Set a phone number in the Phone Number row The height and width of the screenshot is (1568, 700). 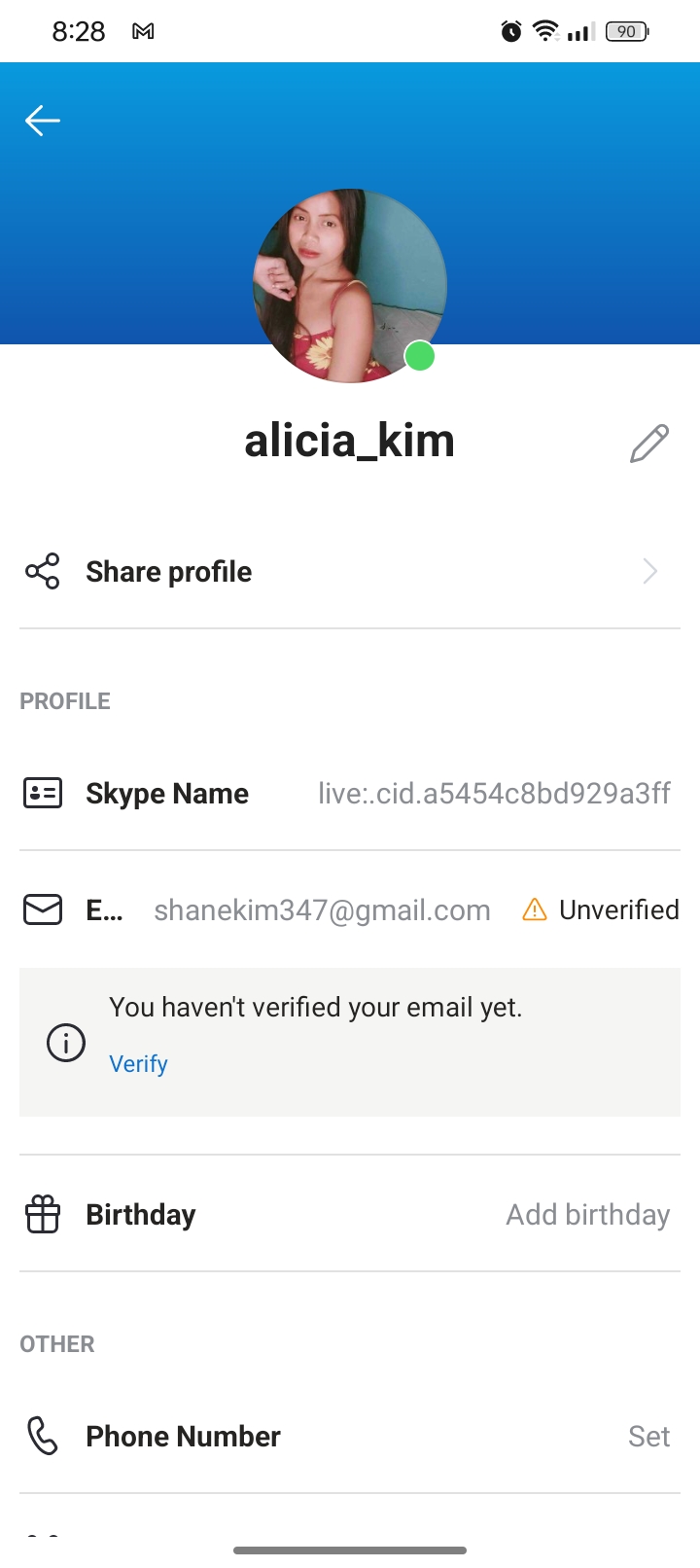pos(350,1437)
